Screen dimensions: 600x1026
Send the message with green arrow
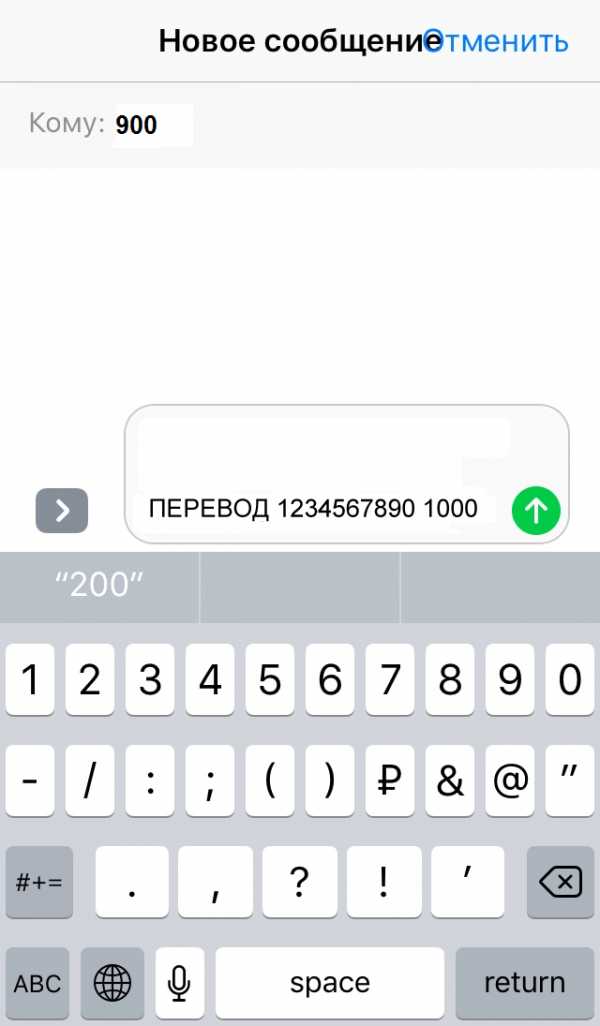(536, 511)
